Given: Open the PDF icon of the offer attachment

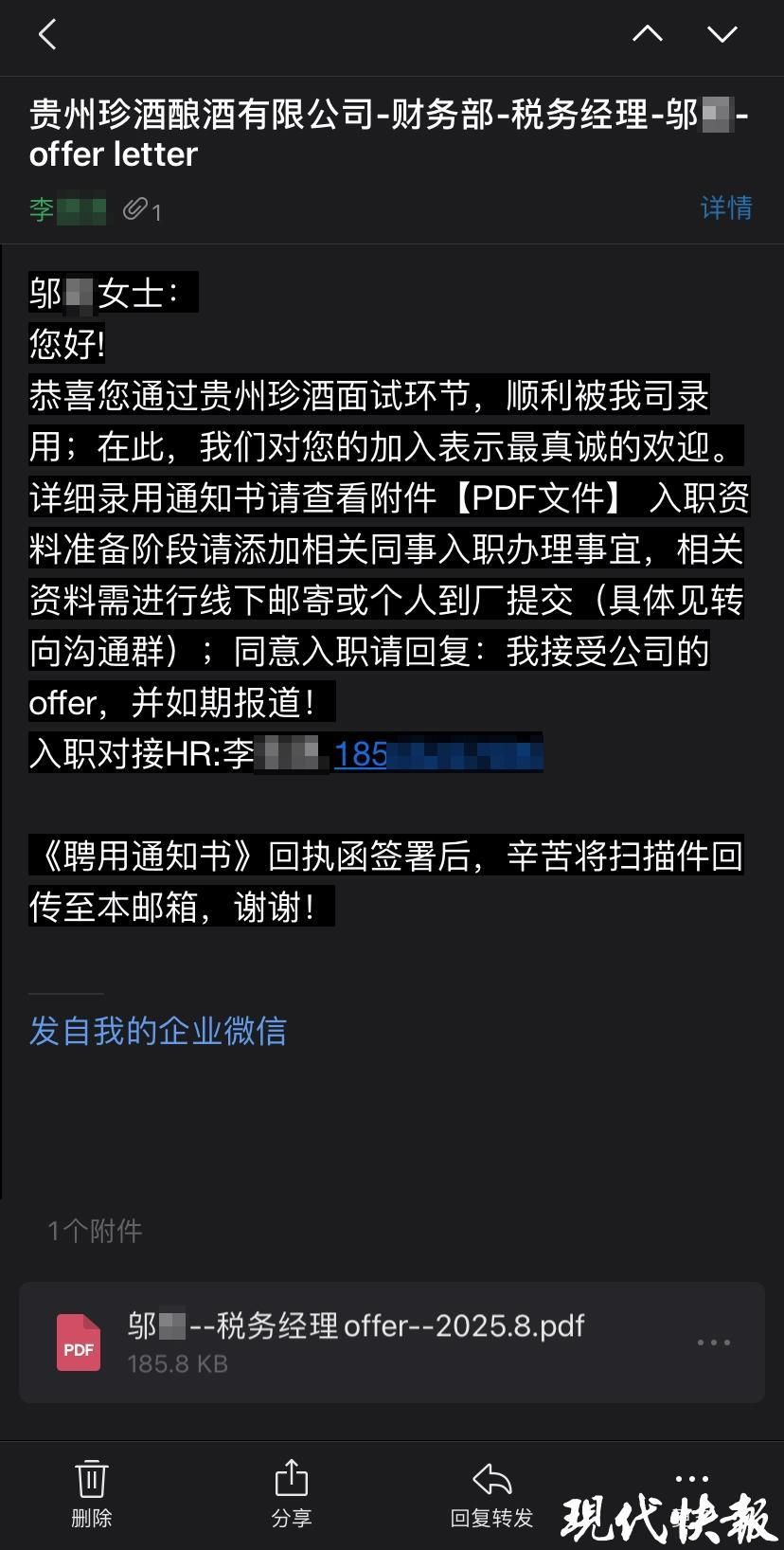Looking at the screenshot, I should point(78,1342).
